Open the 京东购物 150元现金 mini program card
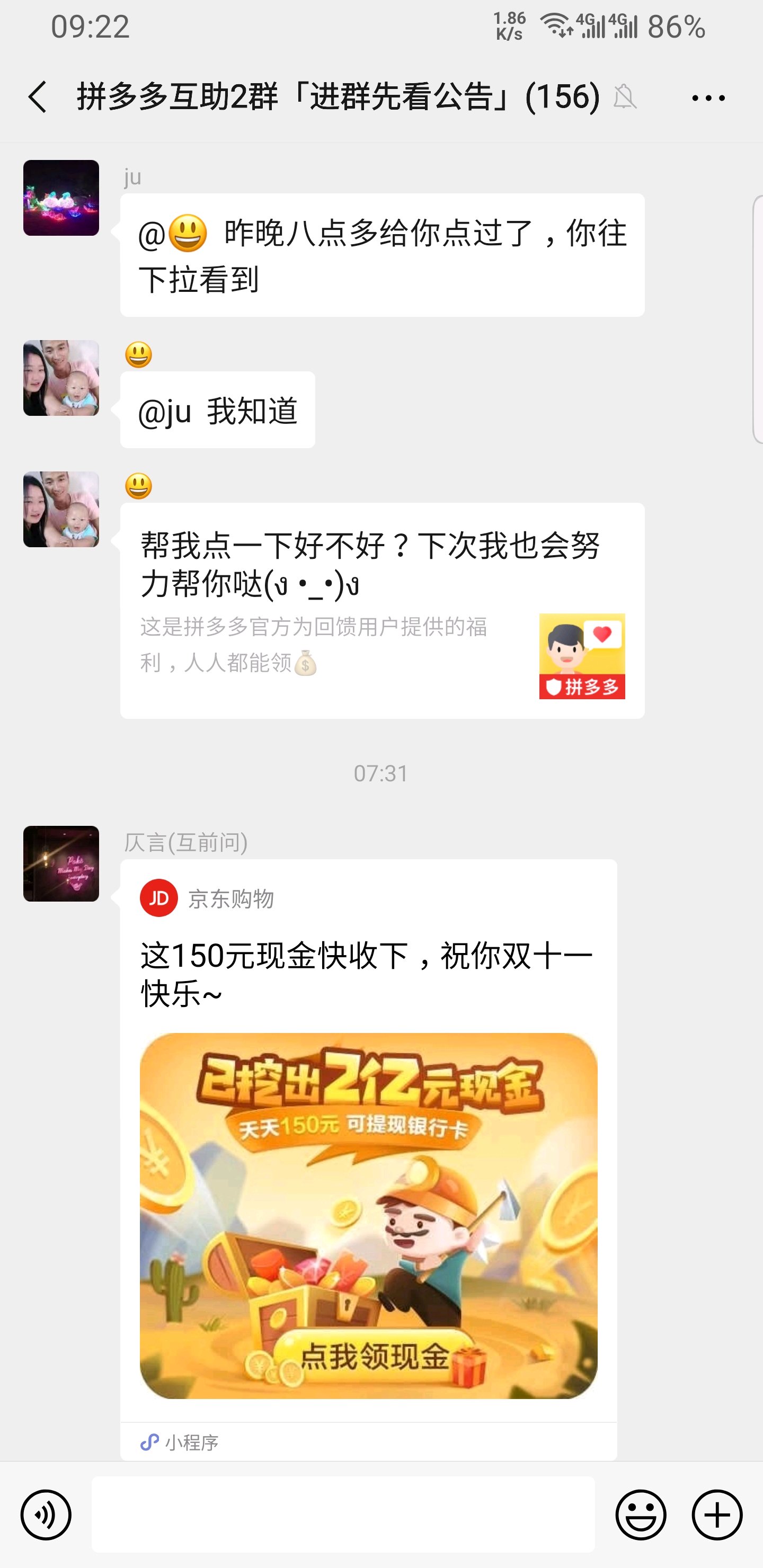763x1568 pixels. 368,1156
